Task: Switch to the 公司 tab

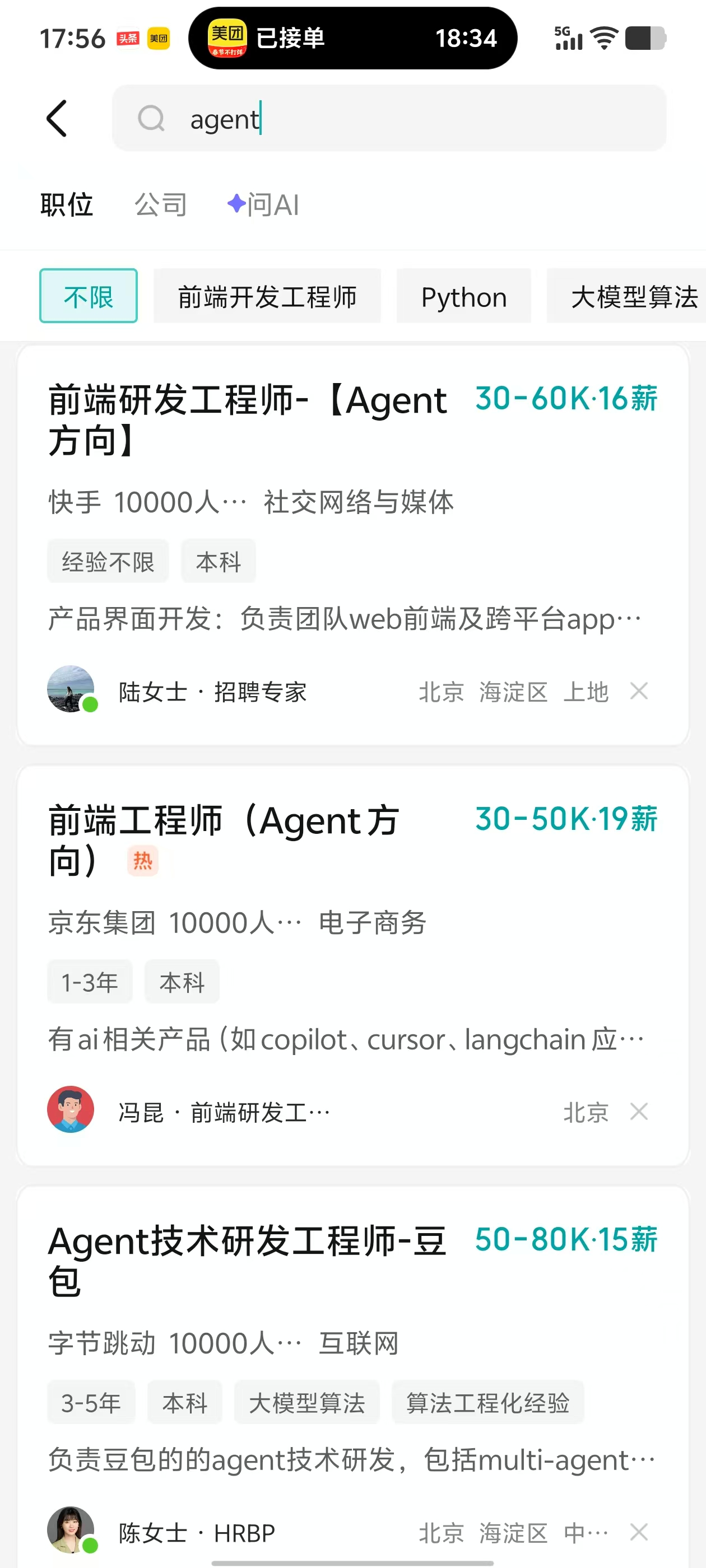Action: (160, 204)
